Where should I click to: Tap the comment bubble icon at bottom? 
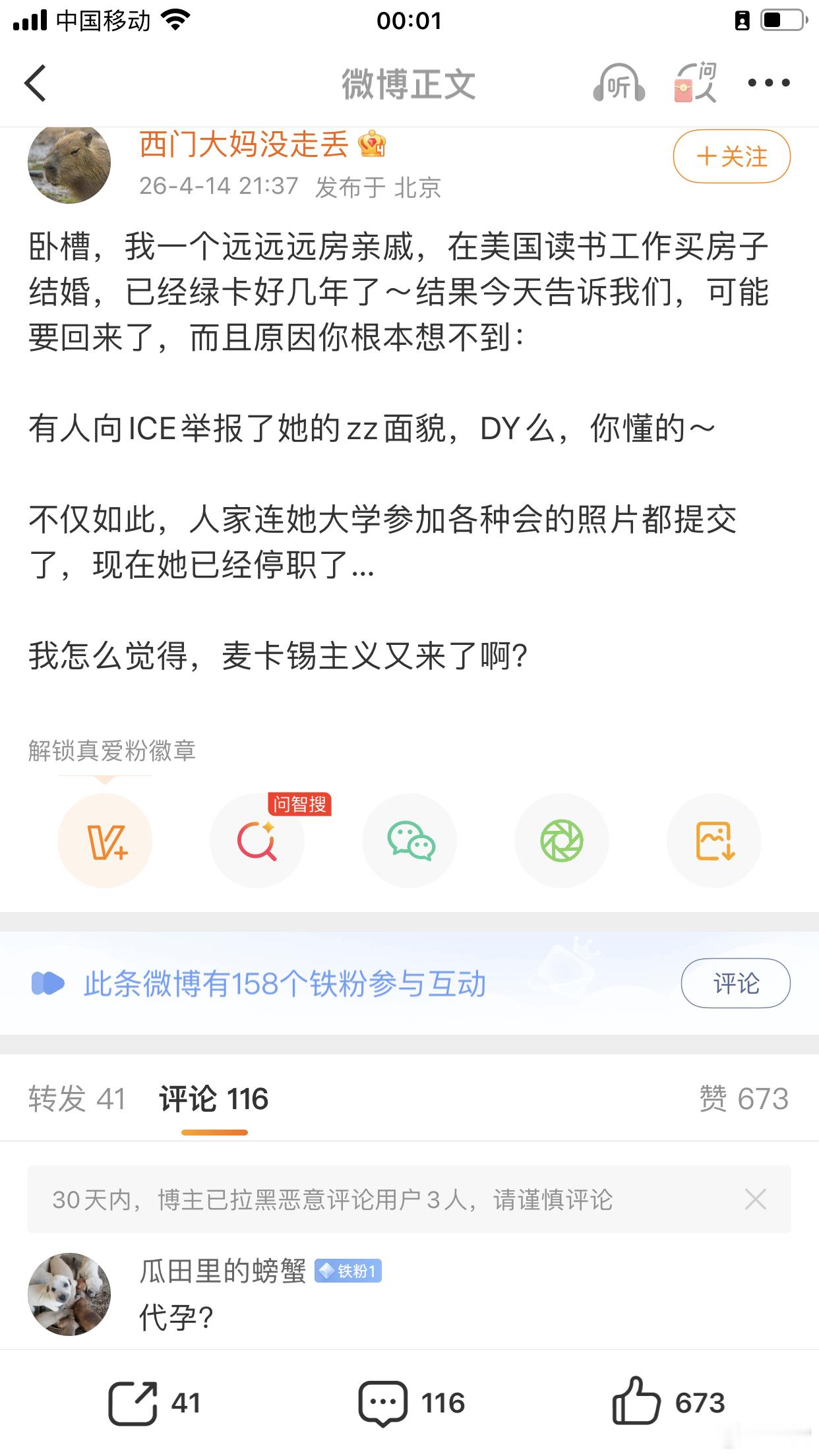384,1402
